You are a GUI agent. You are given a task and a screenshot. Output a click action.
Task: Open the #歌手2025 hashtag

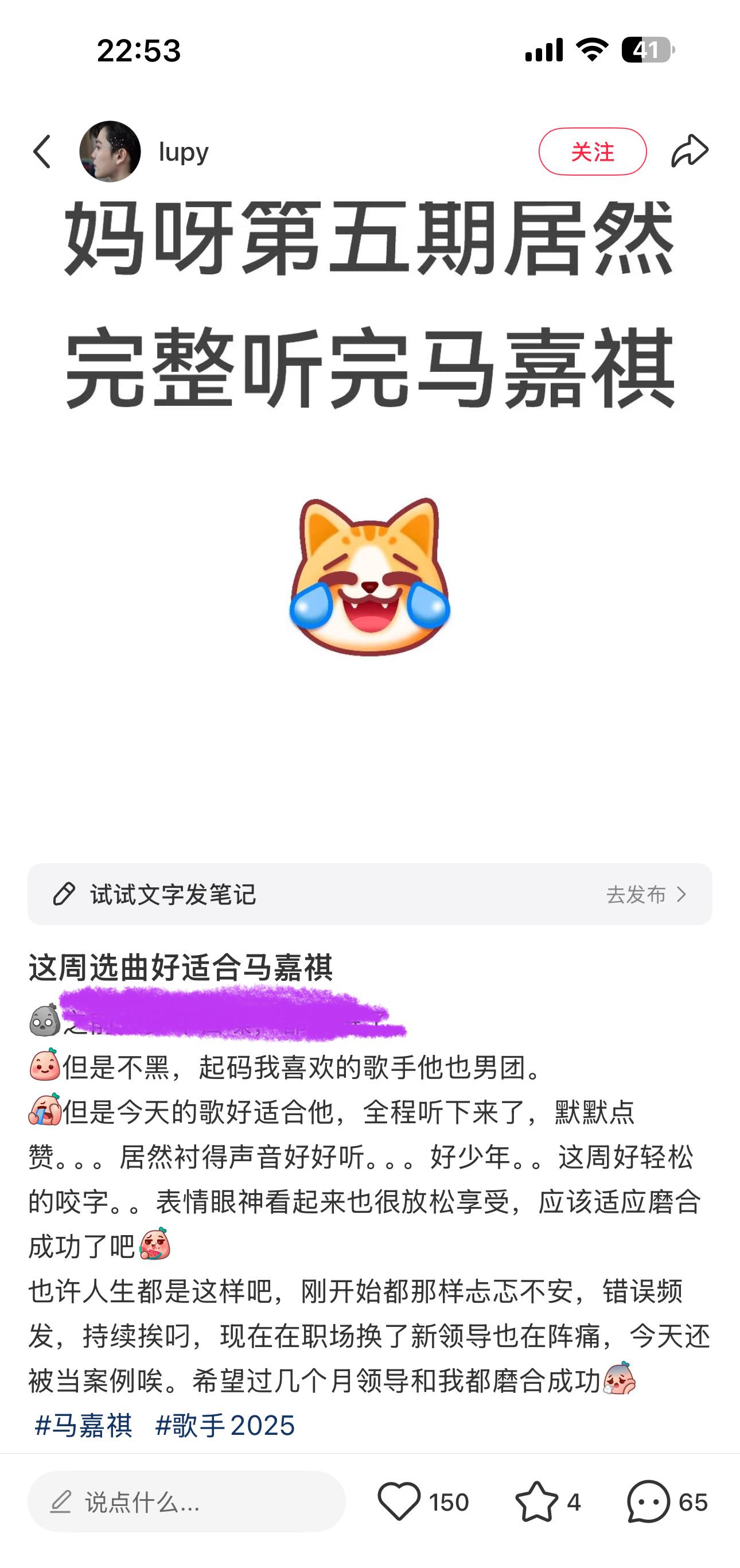[x=225, y=1426]
